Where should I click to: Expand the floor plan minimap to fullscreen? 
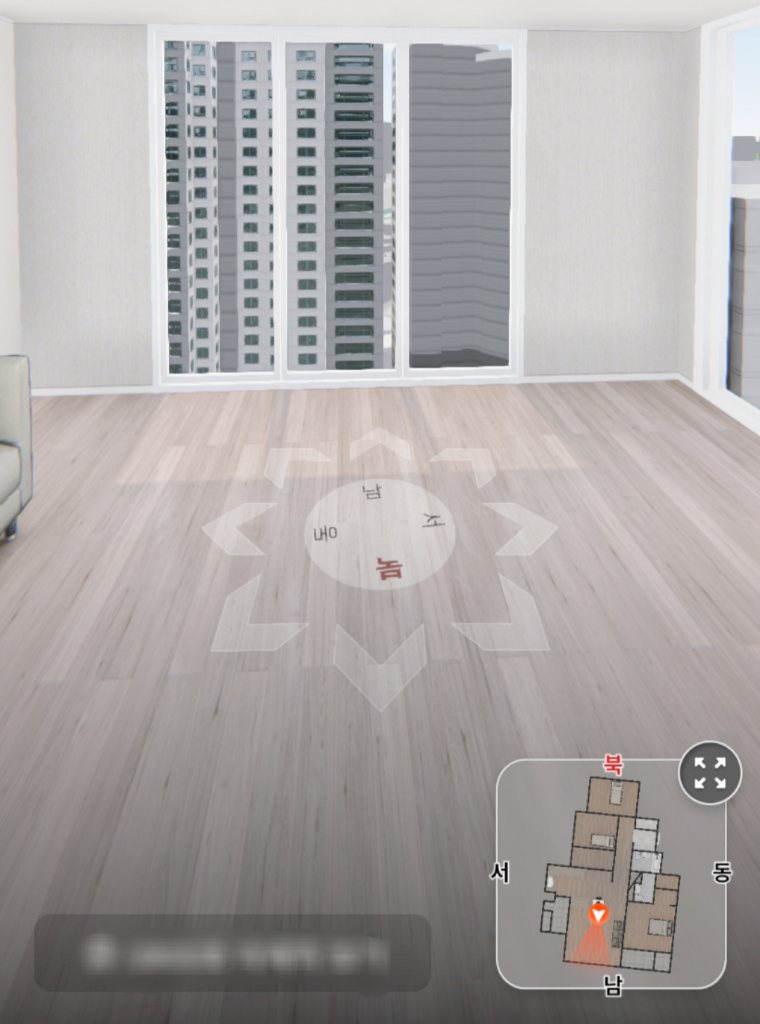click(x=710, y=773)
